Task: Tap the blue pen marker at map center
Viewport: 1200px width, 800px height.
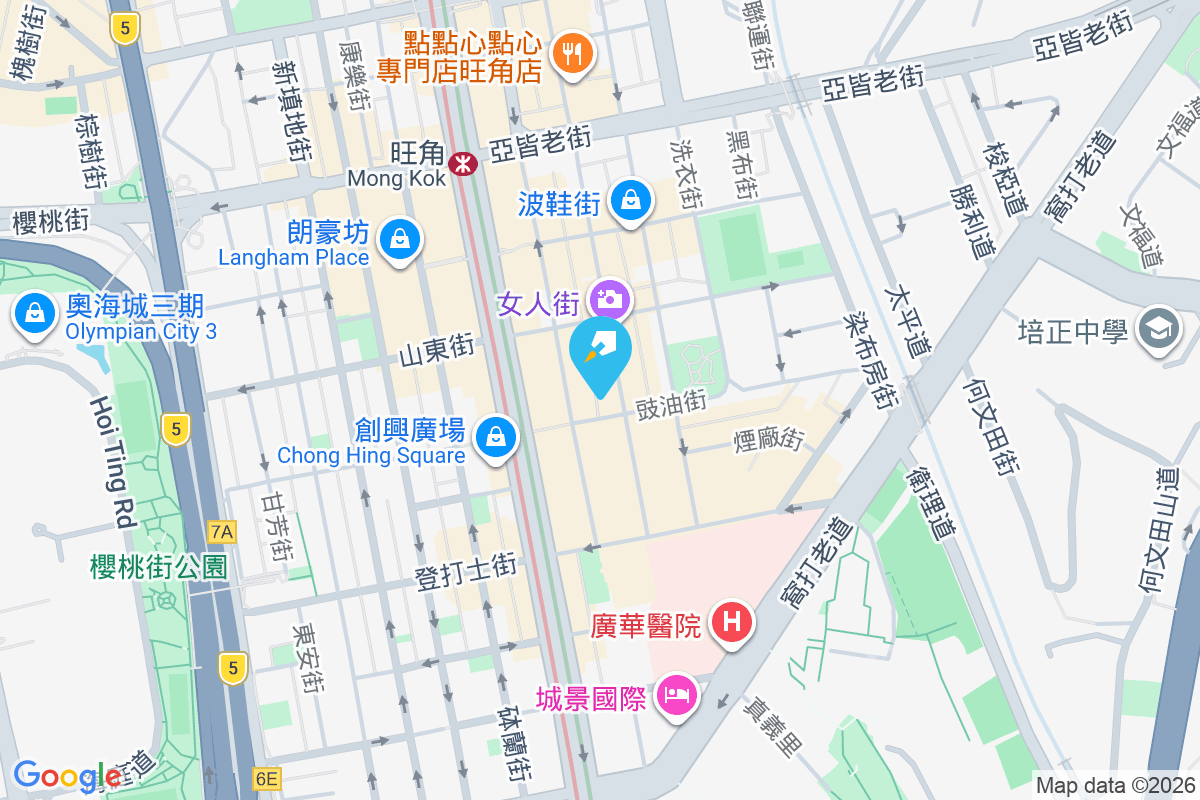Action: pos(600,352)
